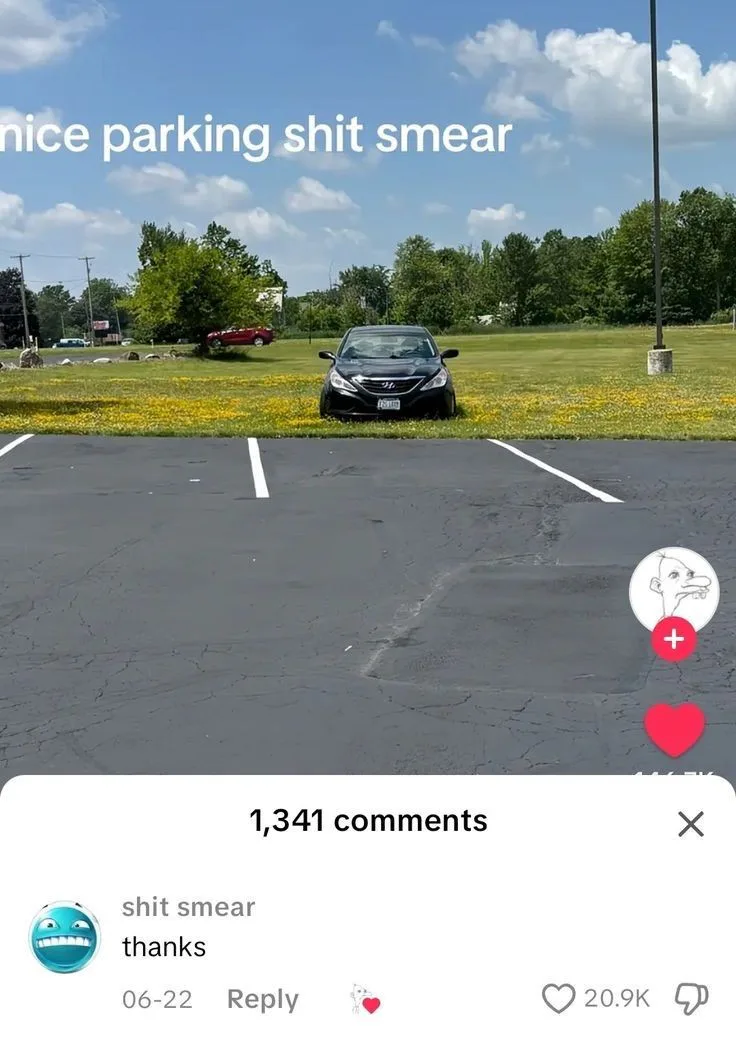This screenshot has height=1042, width=736.
Task: Open the commenter's blue smiley avatar
Action: tap(64, 937)
